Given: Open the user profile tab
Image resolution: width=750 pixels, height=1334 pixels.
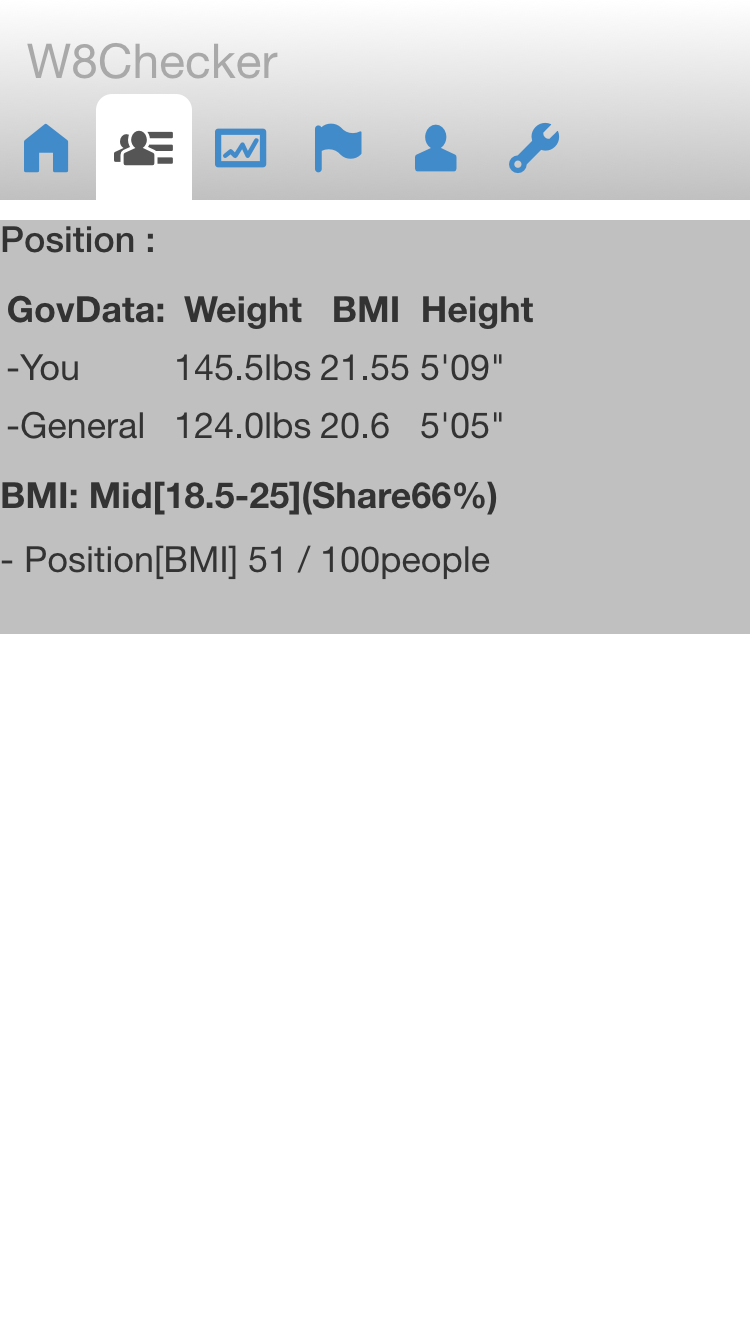Looking at the screenshot, I should [436, 149].
